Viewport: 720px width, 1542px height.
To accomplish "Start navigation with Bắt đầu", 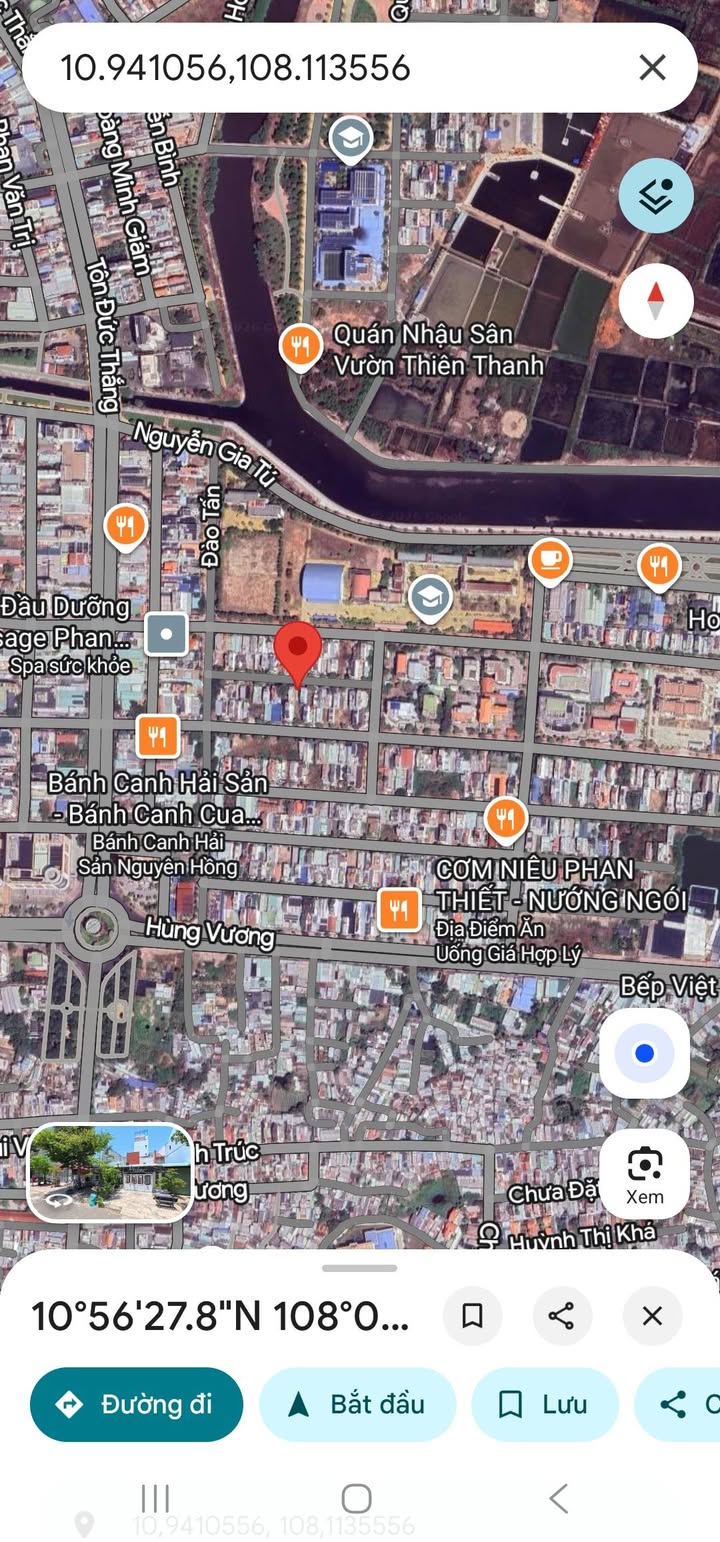I will coord(358,1404).
